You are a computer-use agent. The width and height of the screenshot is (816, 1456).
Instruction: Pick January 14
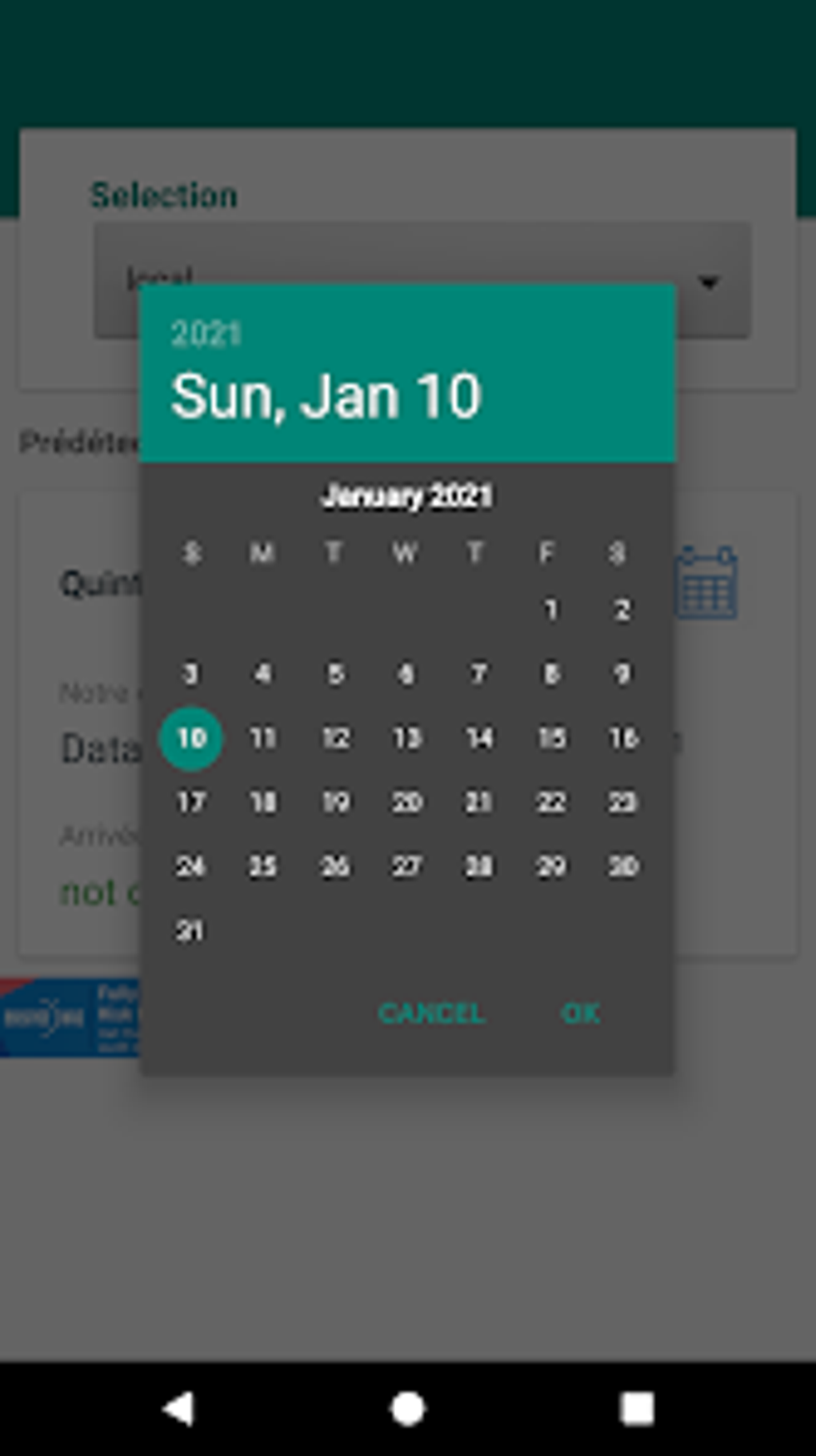coord(478,738)
